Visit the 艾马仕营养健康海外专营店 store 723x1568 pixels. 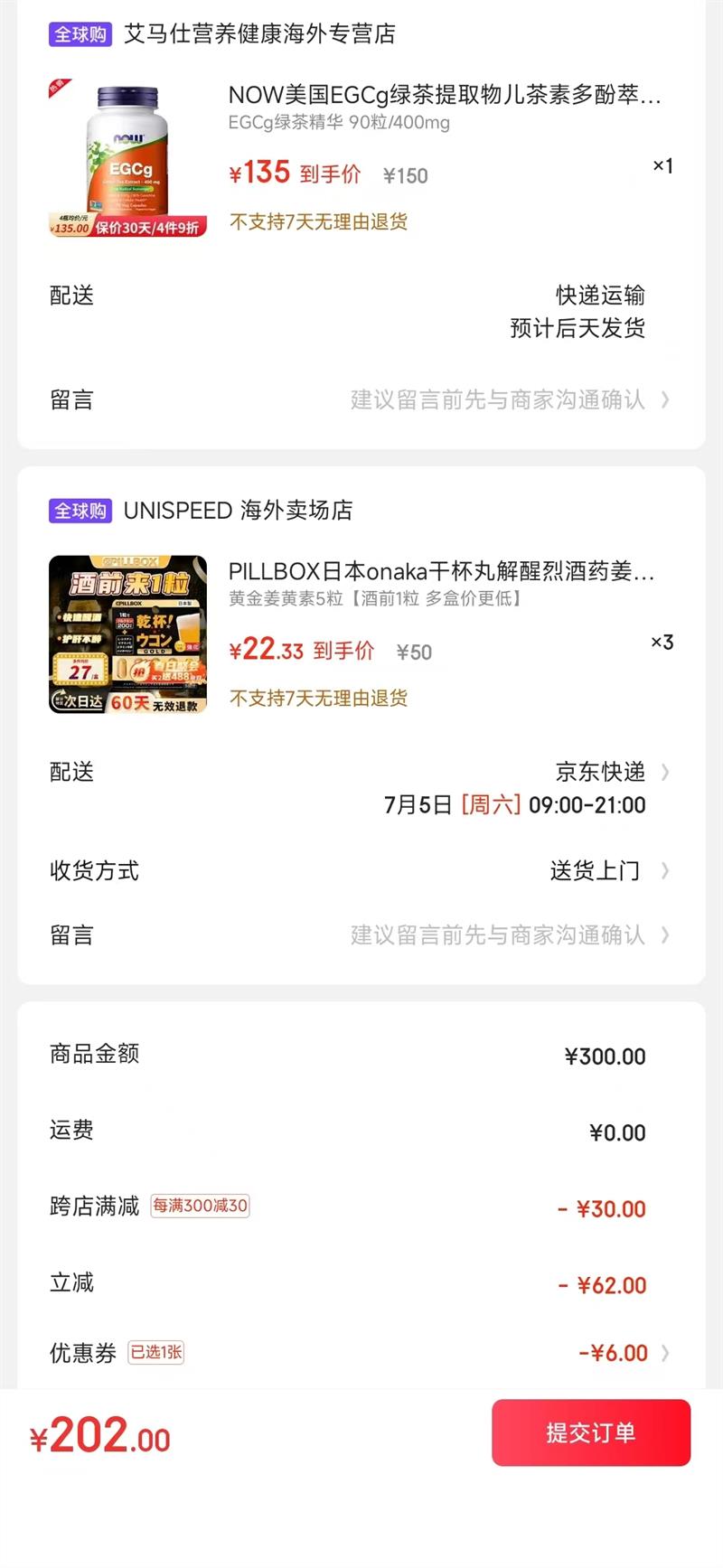point(259,34)
